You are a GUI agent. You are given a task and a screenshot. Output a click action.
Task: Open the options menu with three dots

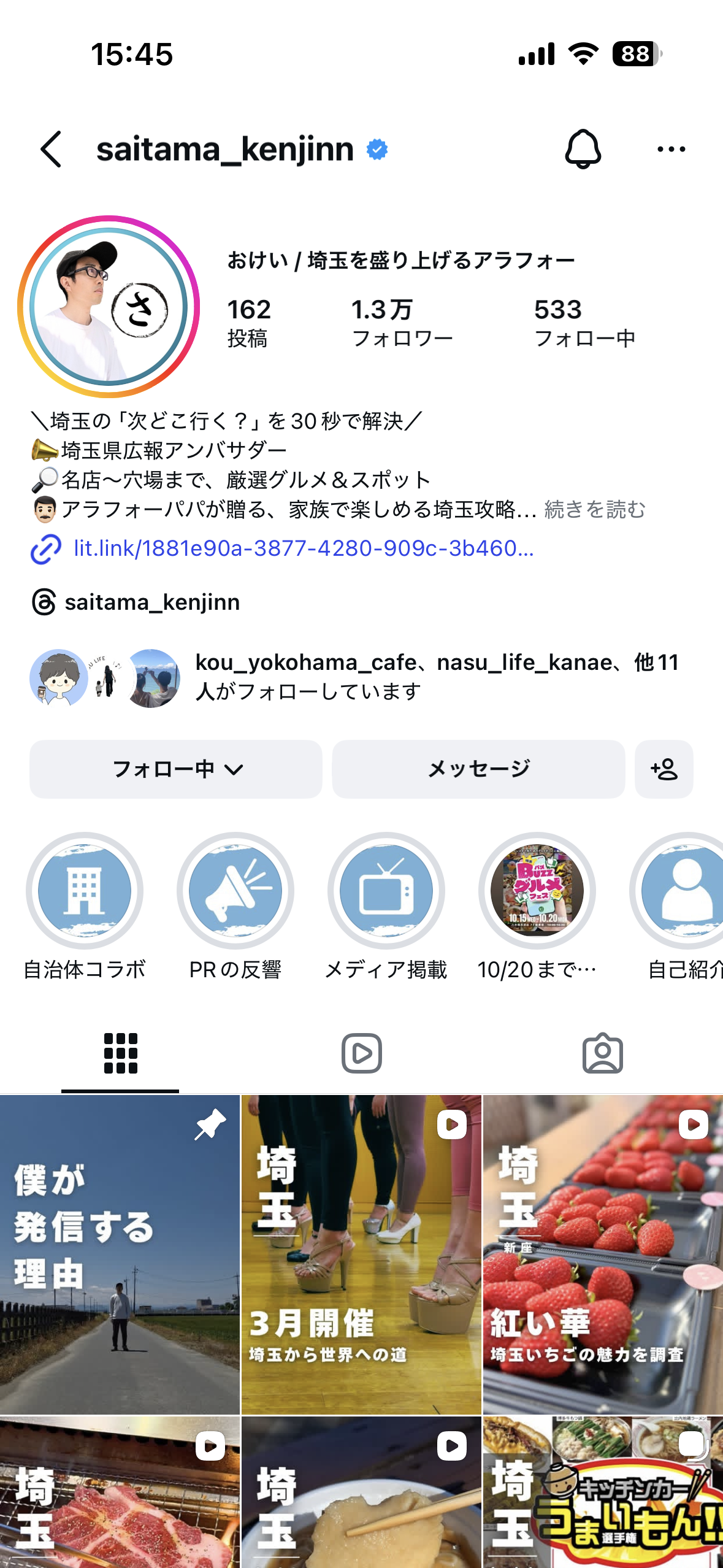click(671, 149)
